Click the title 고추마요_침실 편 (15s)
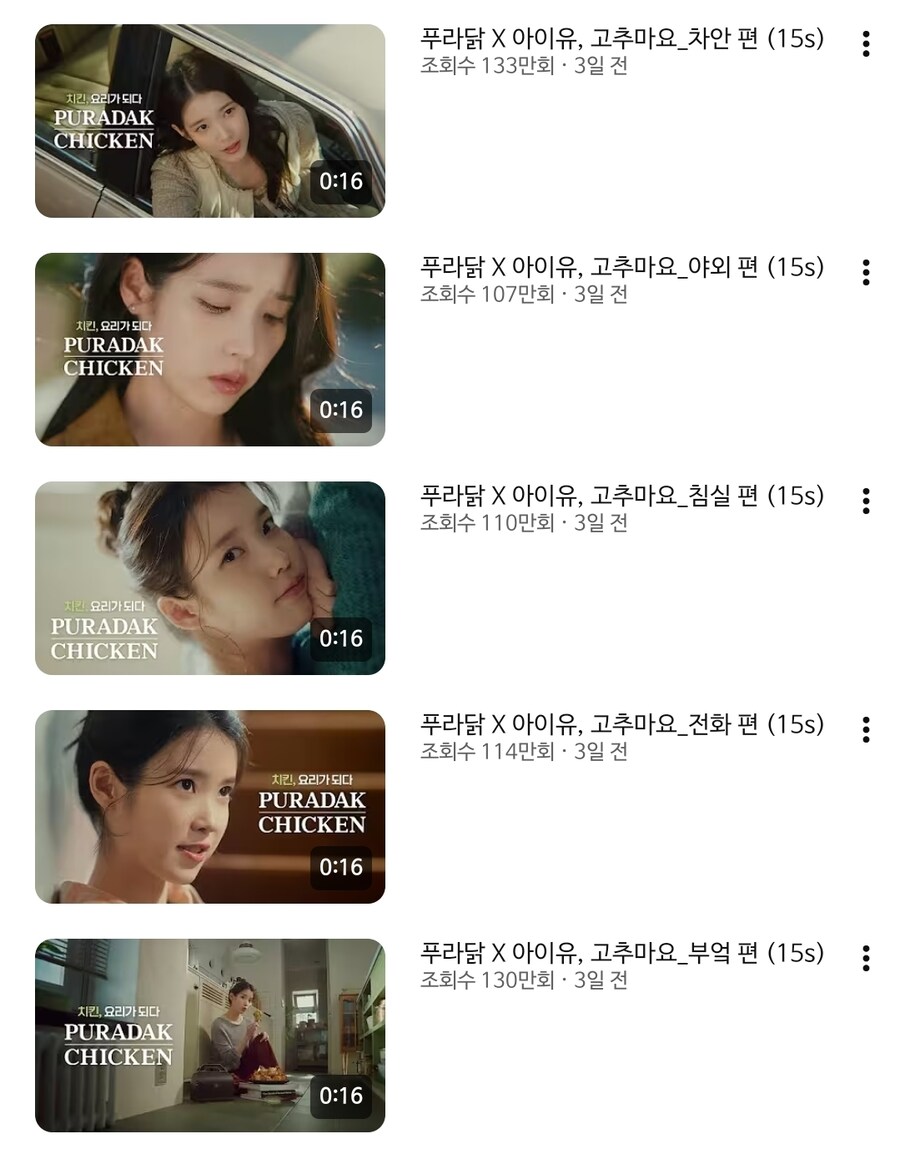Screen dimensions: 900x1149 pyautogui.click(x=620, y=496)
